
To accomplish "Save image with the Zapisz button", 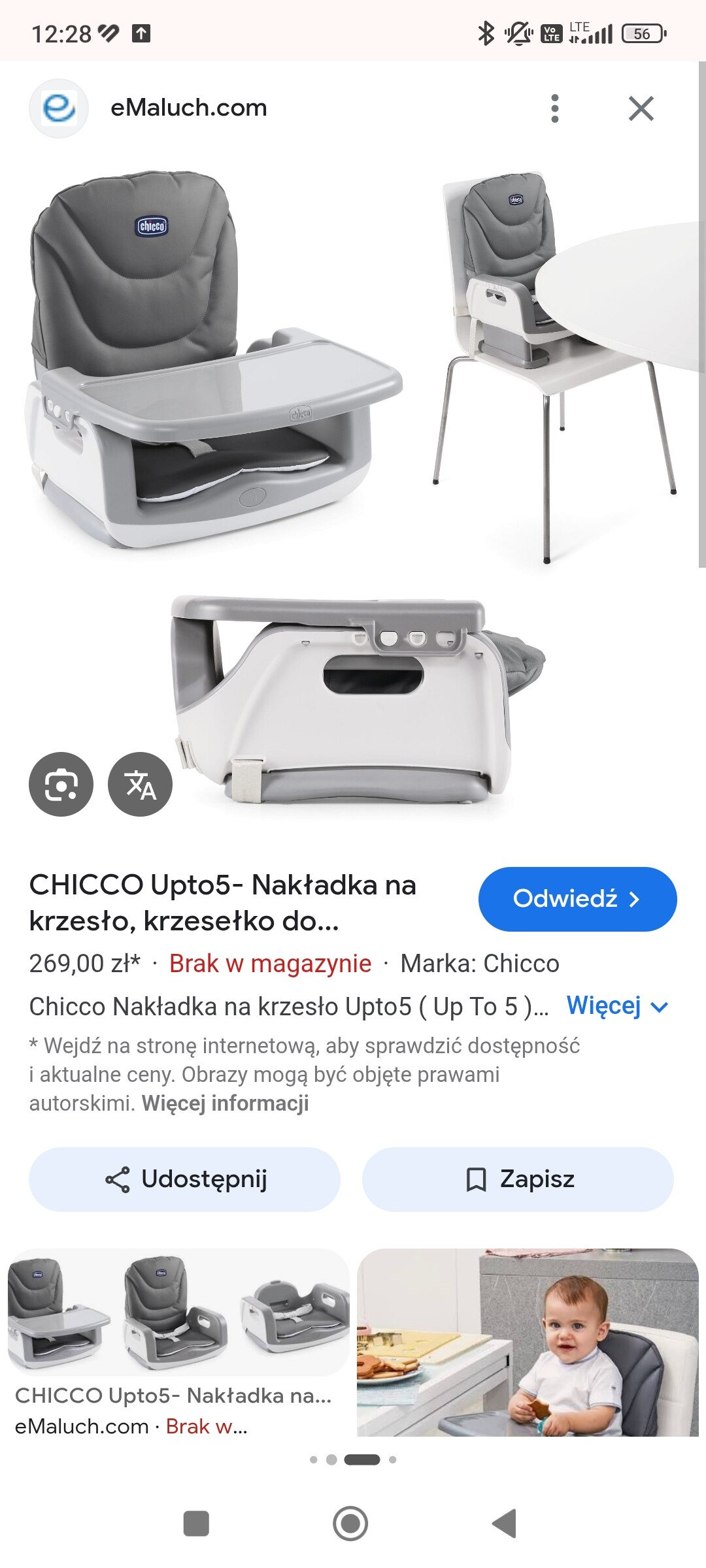I will [x=518, y=1179].
